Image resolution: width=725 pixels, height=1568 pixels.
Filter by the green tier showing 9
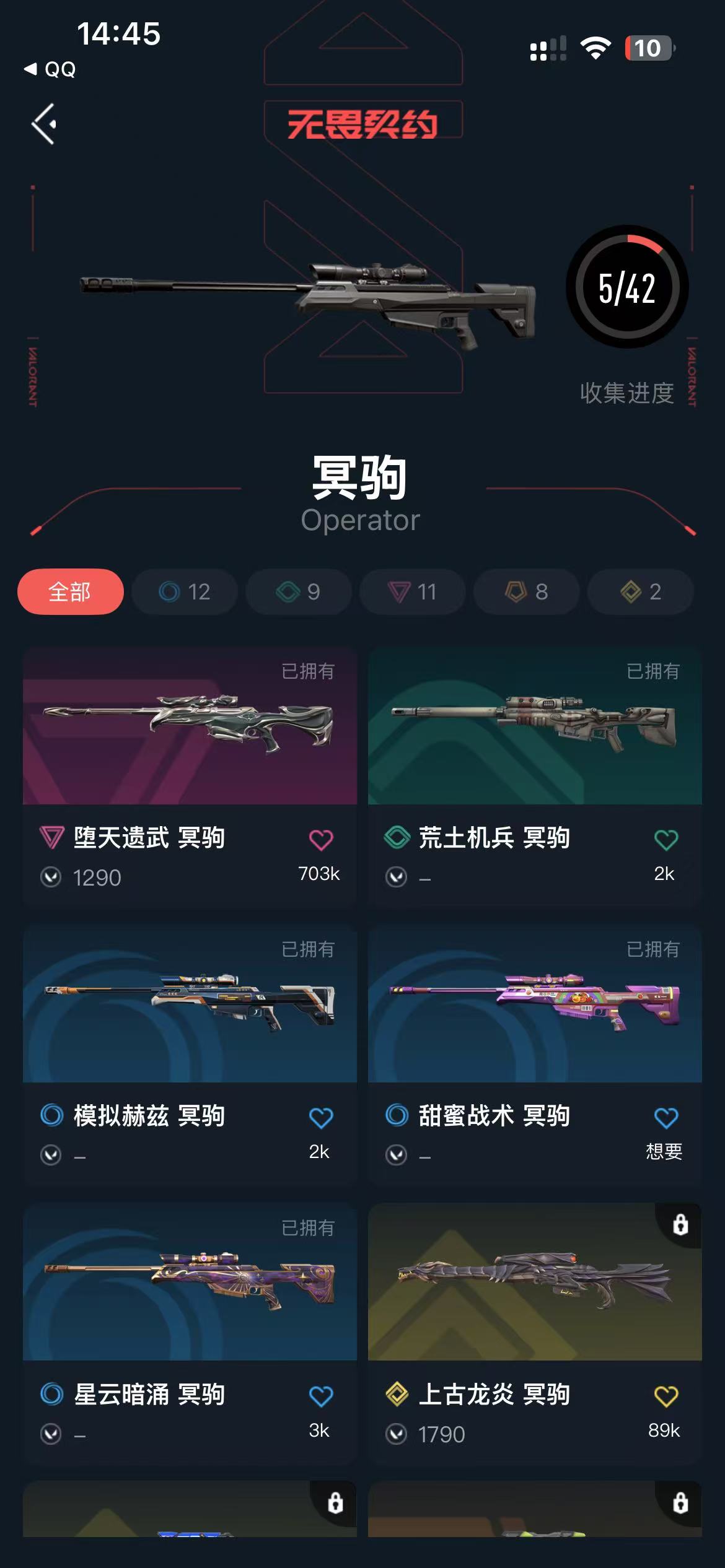(x=299, y=591)
